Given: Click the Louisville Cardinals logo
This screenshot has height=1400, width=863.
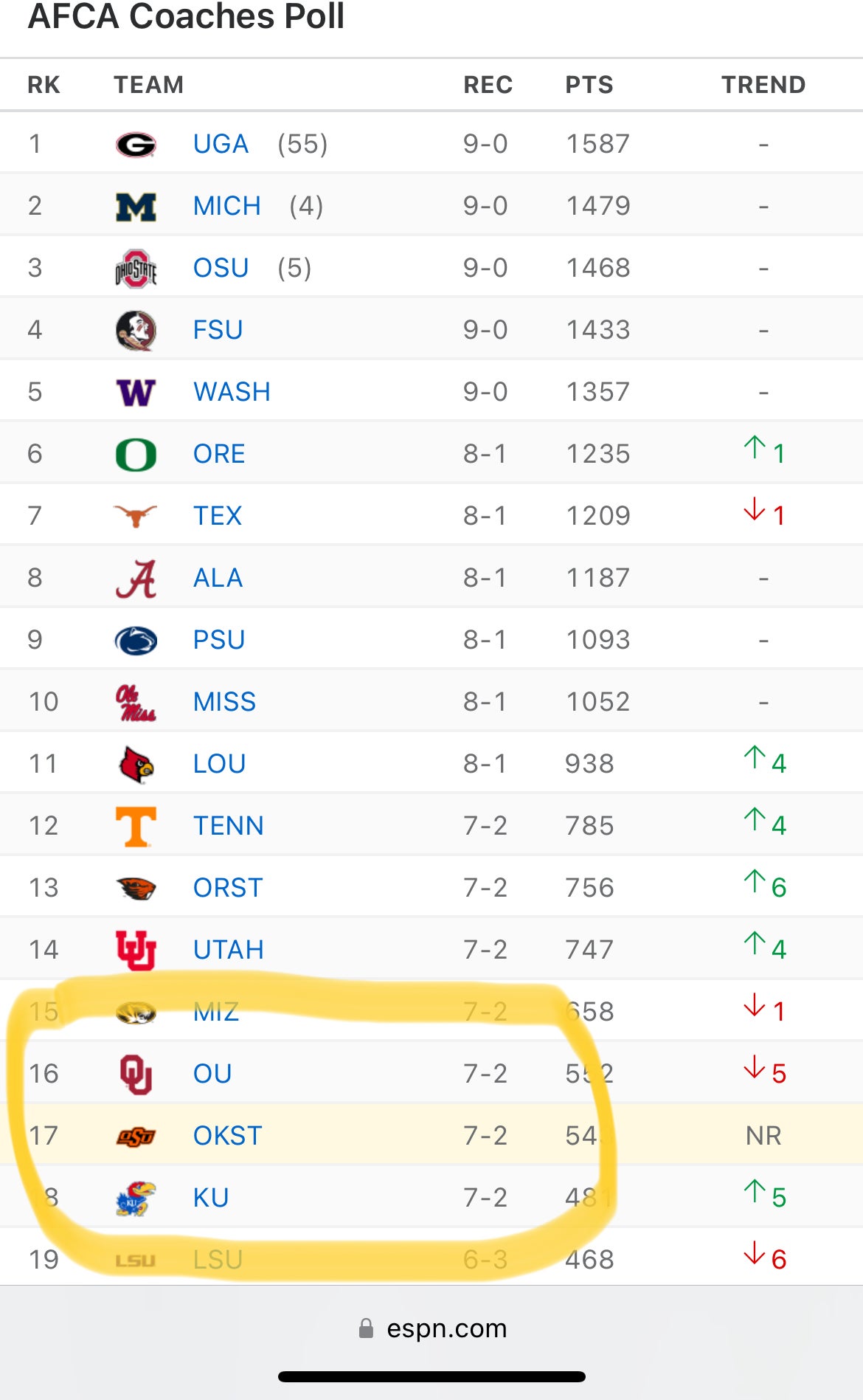Looking at the screenshot, I should [136, 763].
